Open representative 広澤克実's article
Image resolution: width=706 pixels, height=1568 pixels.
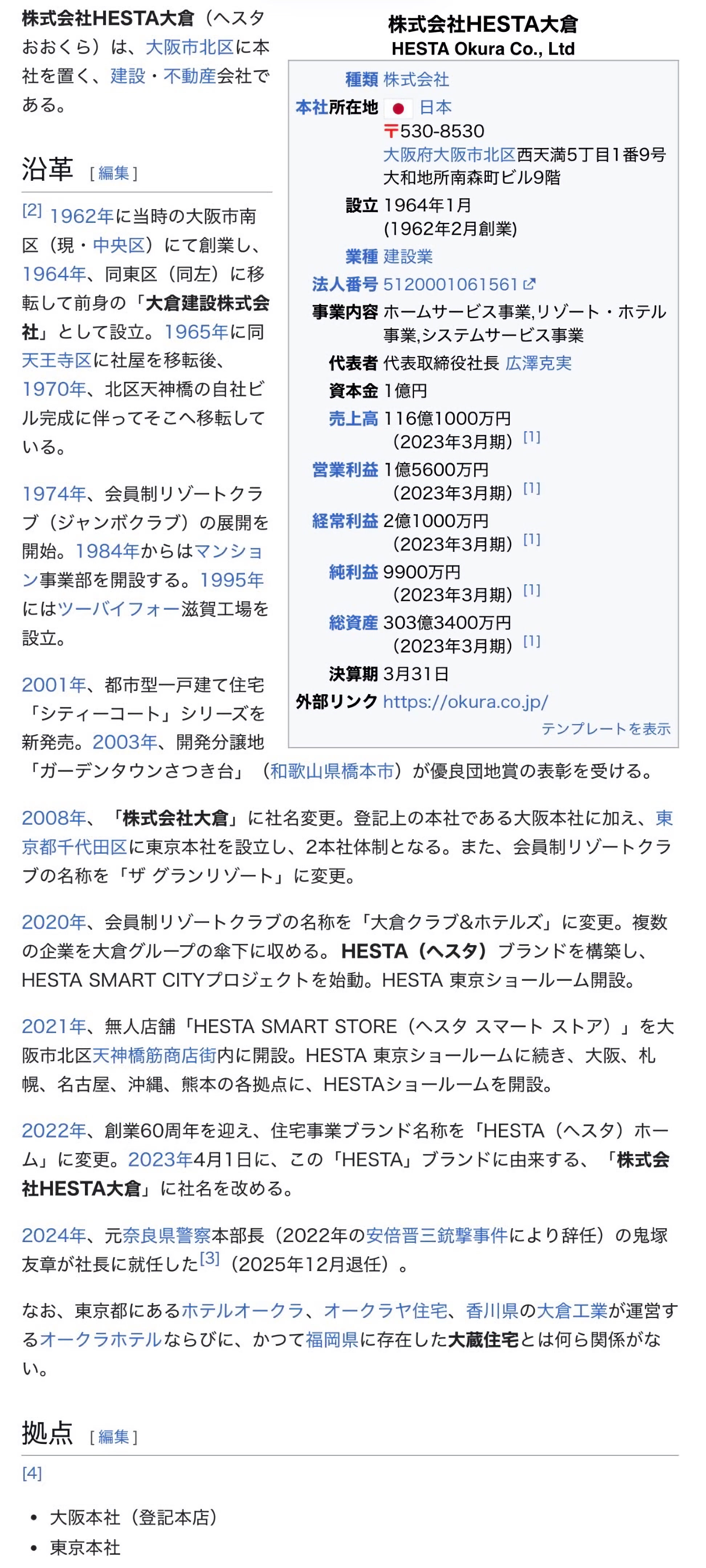(x=538, y=363)
